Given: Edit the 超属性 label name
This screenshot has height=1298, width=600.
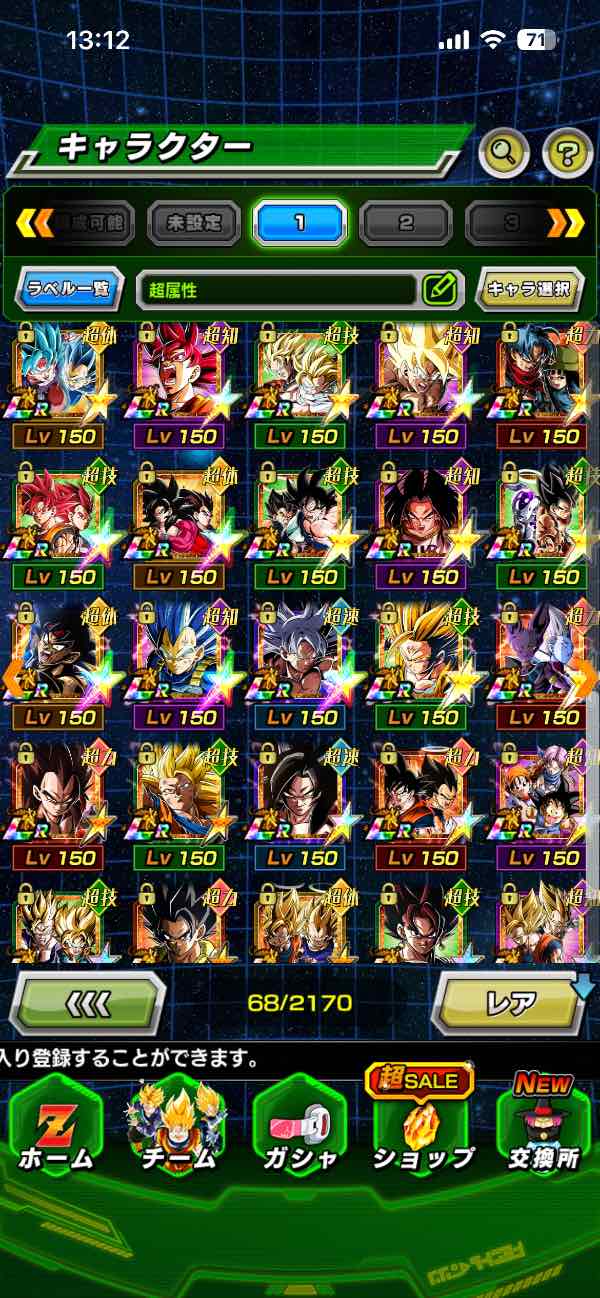Looking at the screenshot, I should pos(440,290).
